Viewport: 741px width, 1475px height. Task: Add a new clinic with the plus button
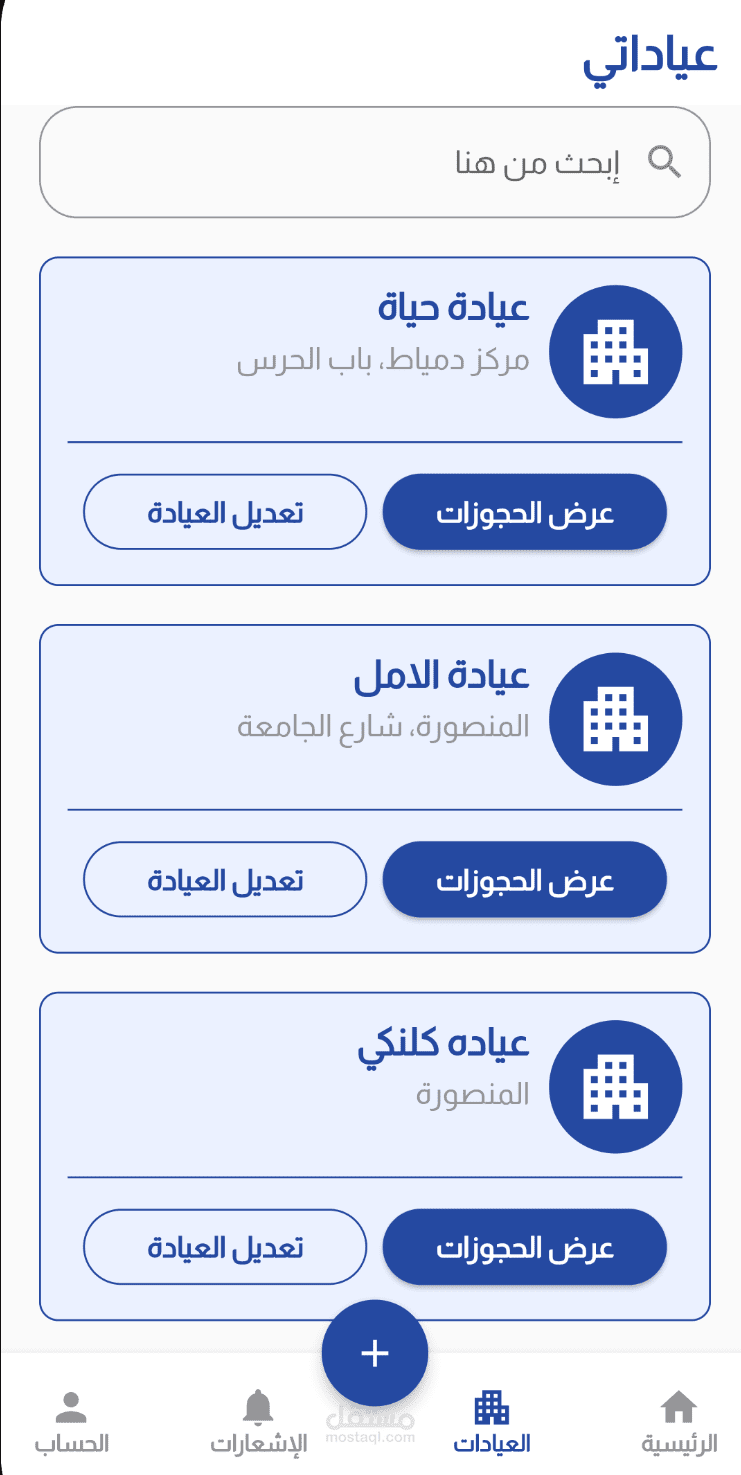[x=374, y=1353]
